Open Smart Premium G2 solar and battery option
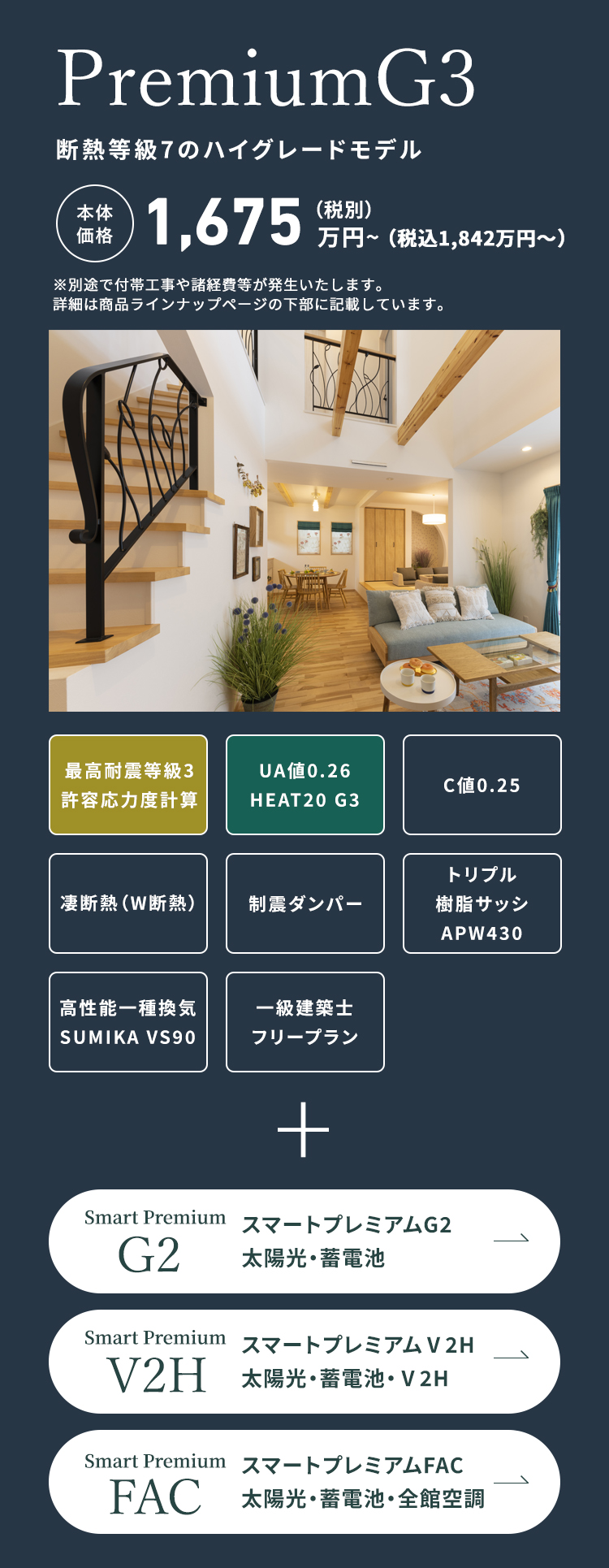This screenshot has height=1568, width=609. coord(304,1241)
